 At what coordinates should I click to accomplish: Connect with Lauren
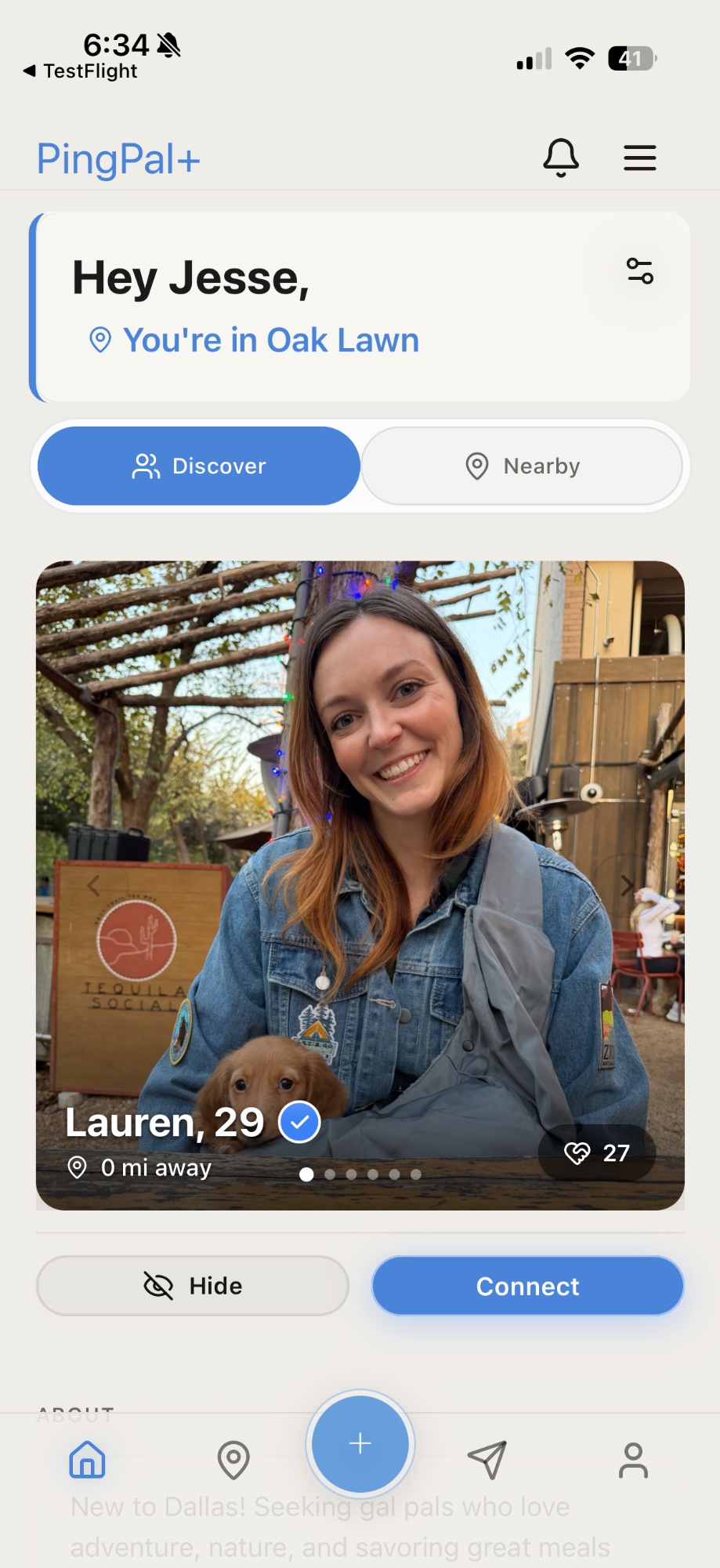point(527,1286)
